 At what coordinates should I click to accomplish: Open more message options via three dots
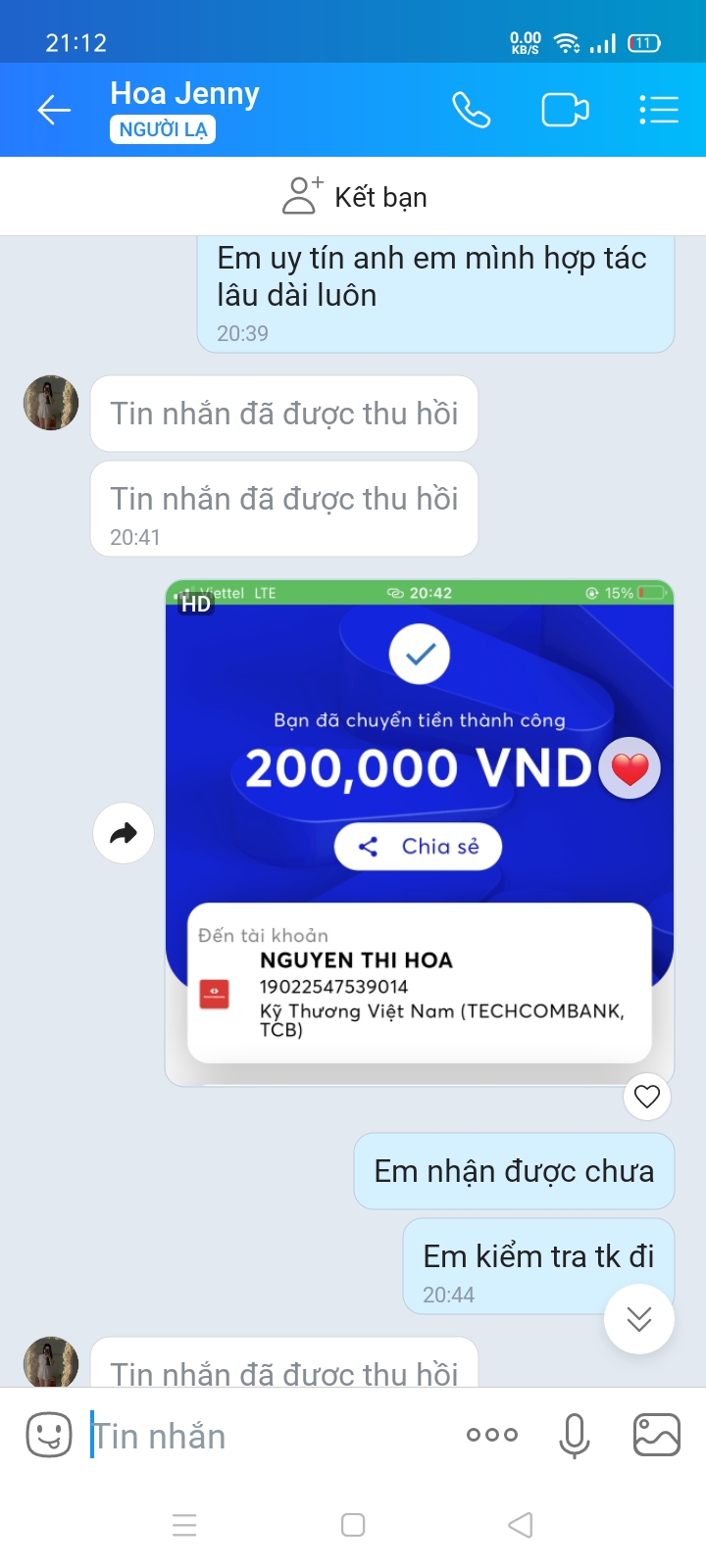click(491, 1435)
